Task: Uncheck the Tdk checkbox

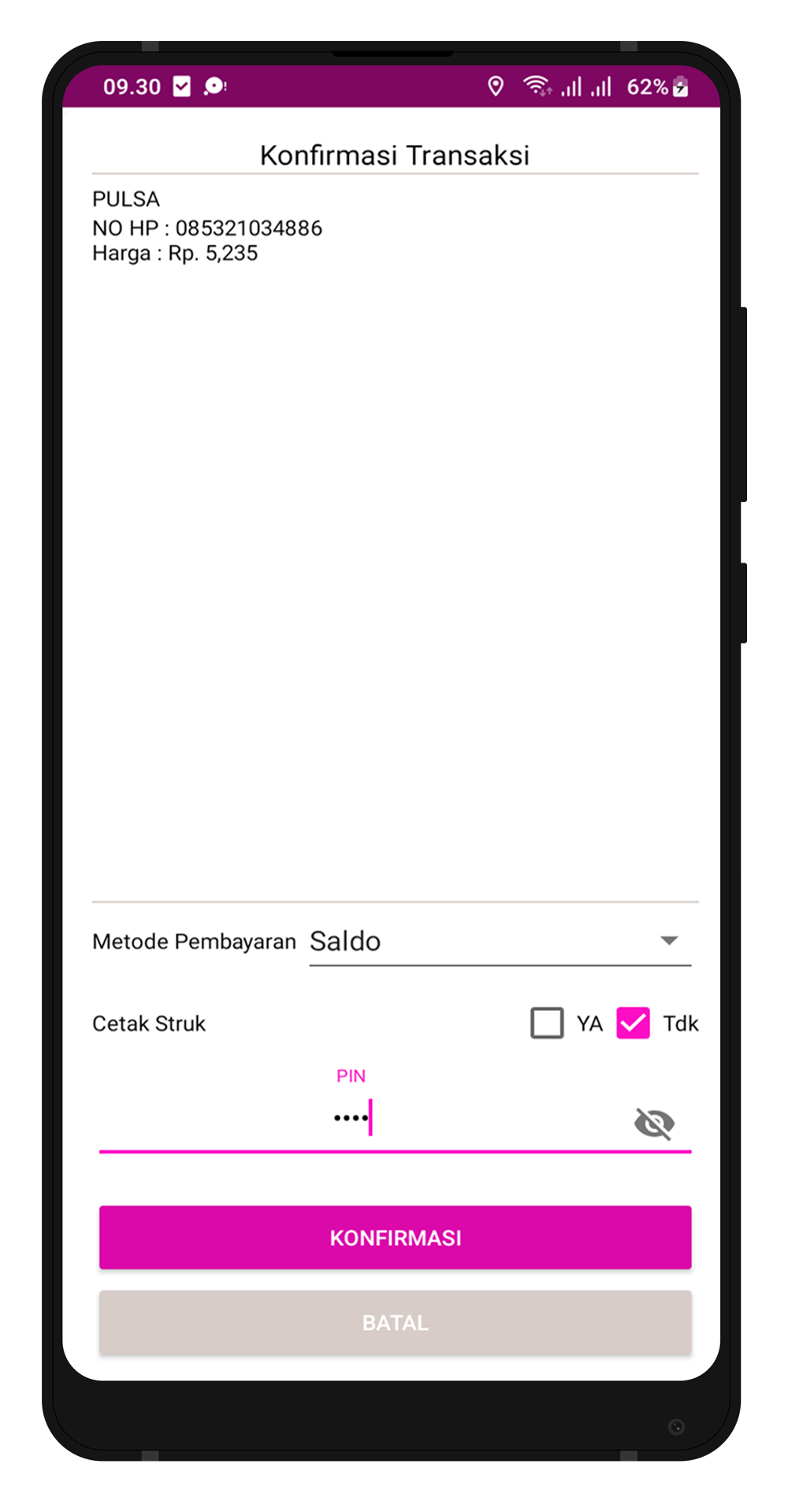Action: (633, 1023)
